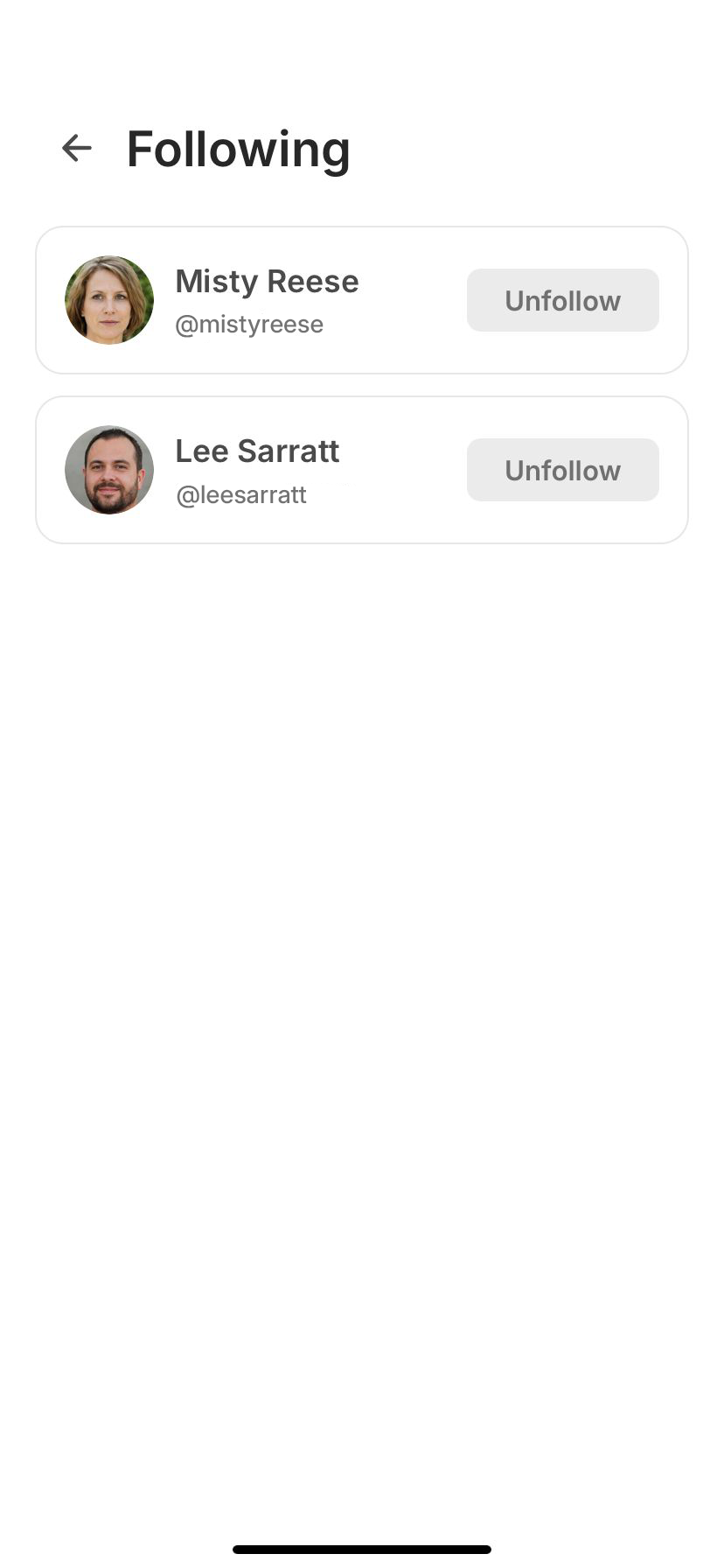724x1568 pixels.
Task: Select Misty Reese's avatar thumbnail
Action: click(108, 300)
